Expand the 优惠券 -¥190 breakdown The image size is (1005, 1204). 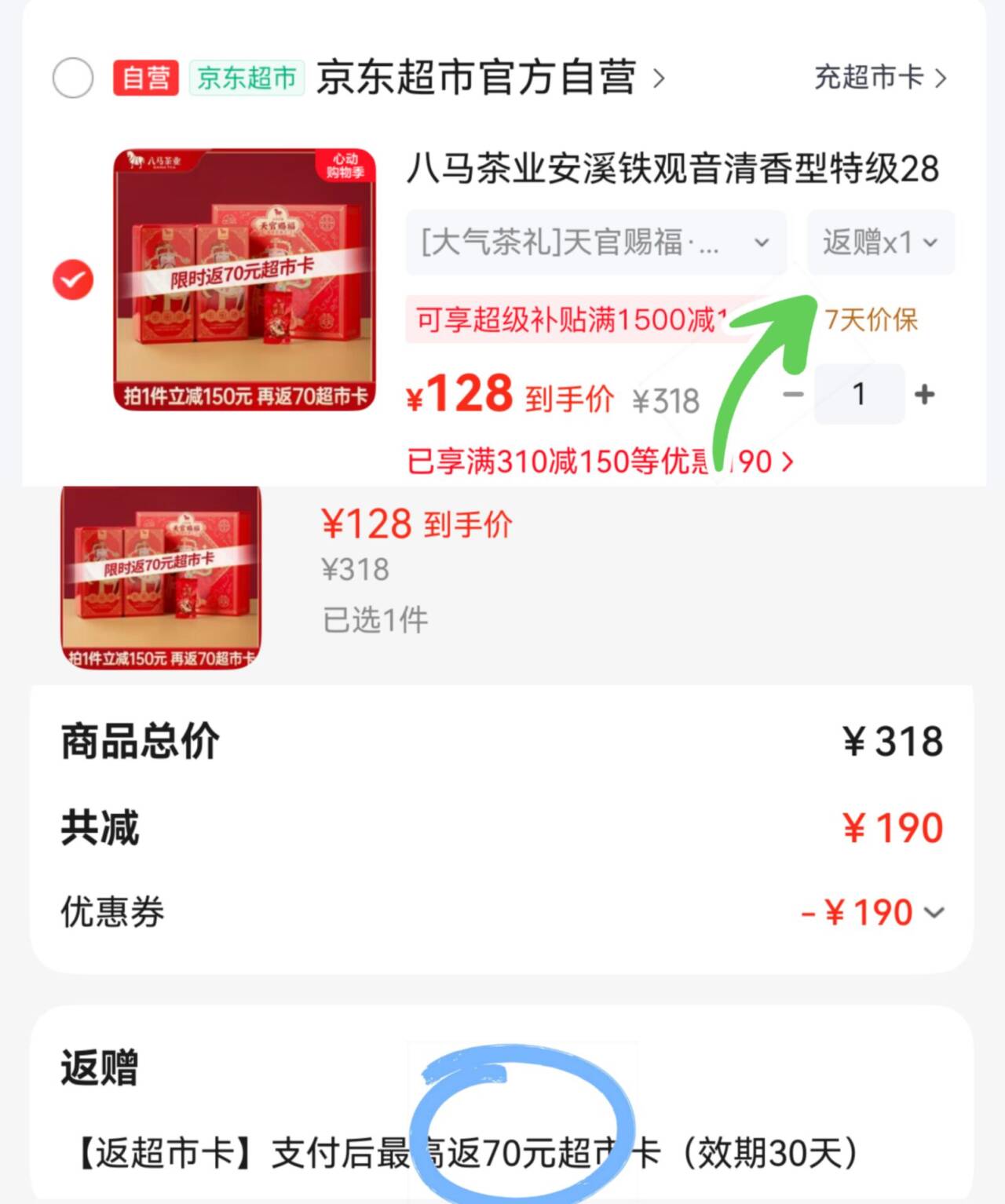(872, 913)
